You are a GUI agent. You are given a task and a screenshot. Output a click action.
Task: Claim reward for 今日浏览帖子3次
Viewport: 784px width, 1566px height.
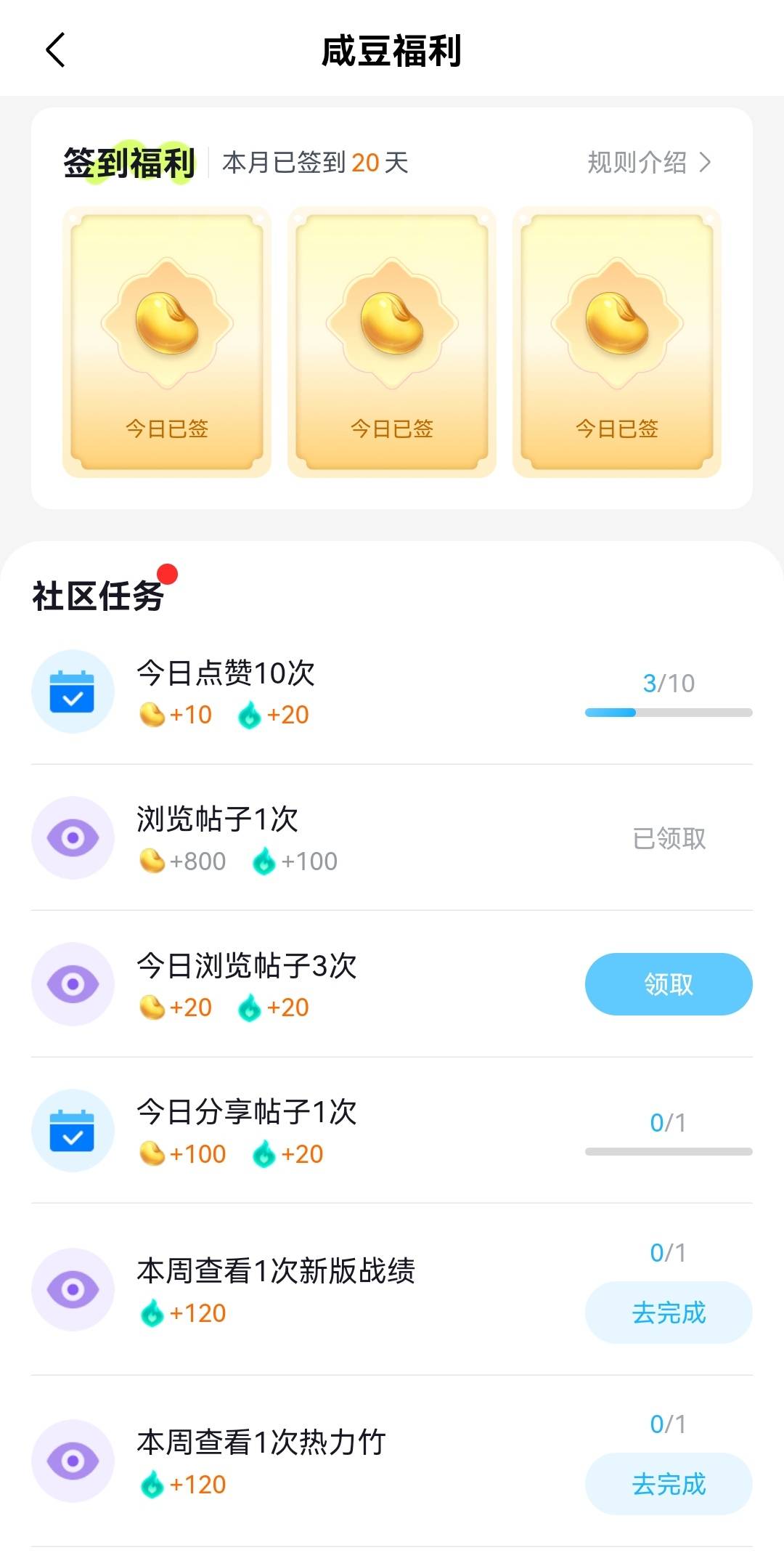668,984
